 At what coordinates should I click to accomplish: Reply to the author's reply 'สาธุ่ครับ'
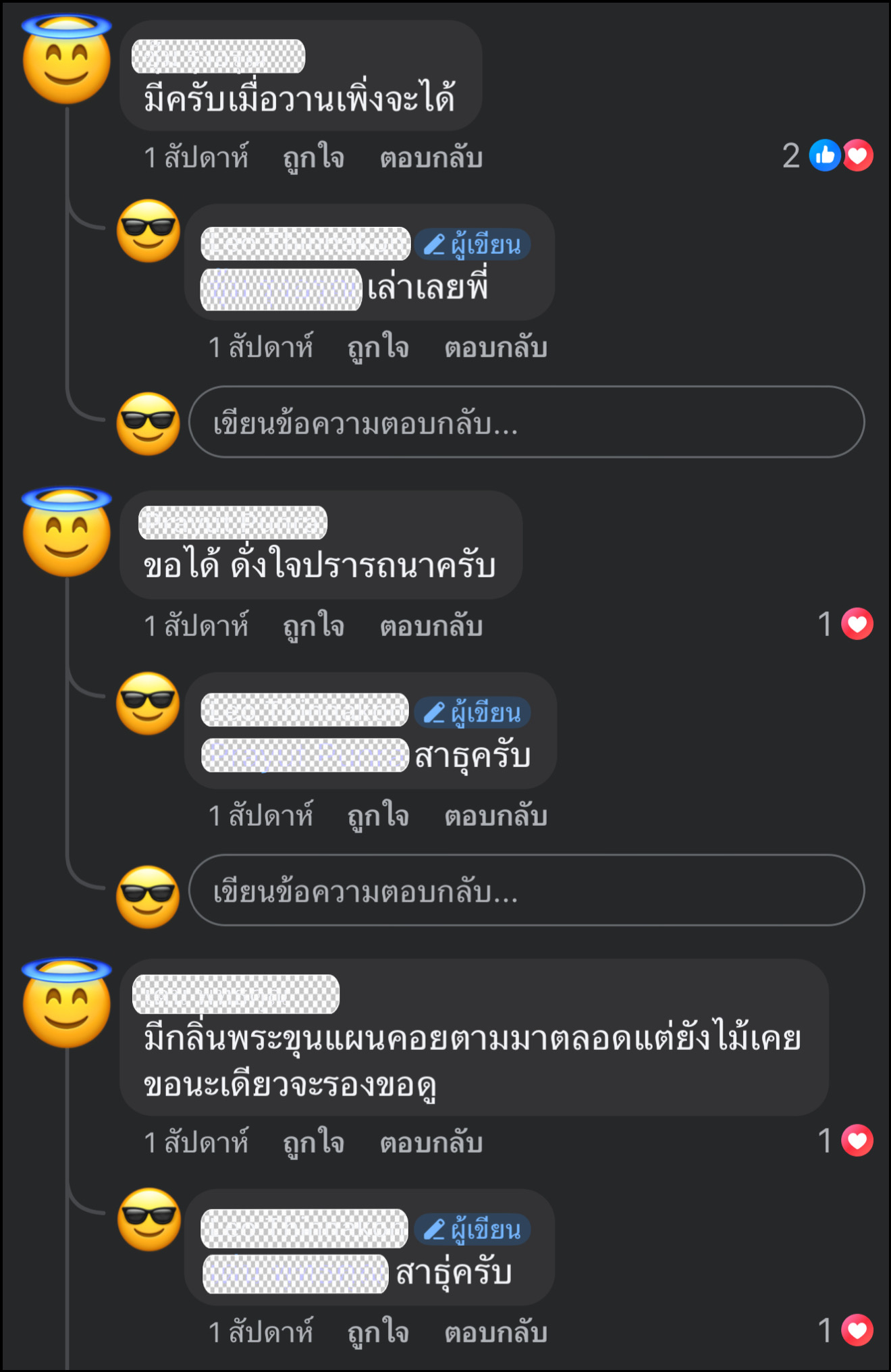[x=495, y=1332]
